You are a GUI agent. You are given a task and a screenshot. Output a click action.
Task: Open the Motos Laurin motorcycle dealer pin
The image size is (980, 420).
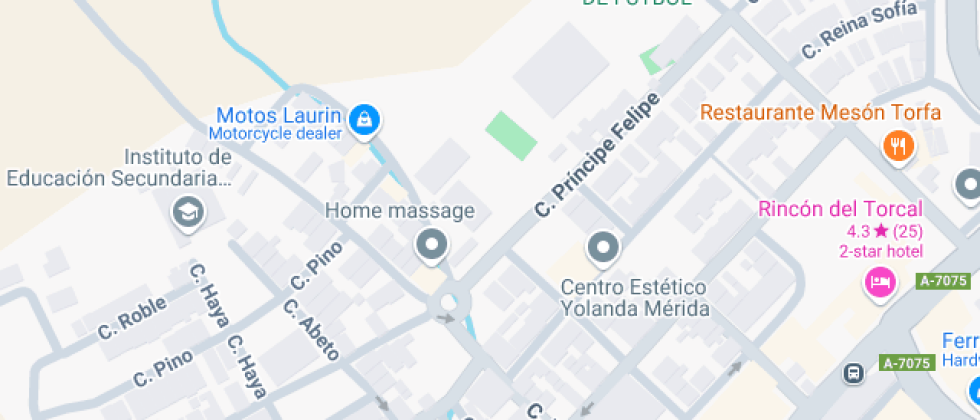coord(365,120)
